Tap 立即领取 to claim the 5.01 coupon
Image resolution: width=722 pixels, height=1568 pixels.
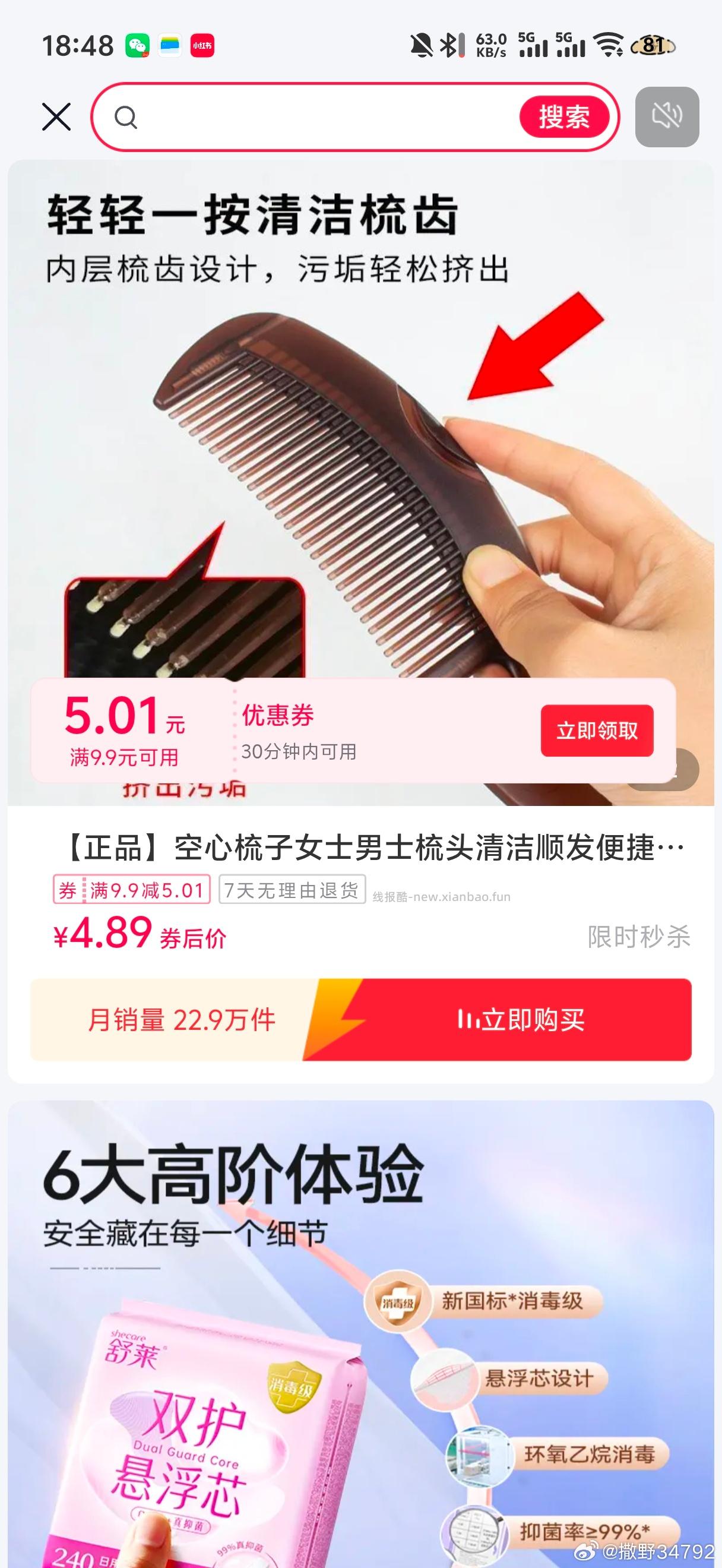[597, 732]
